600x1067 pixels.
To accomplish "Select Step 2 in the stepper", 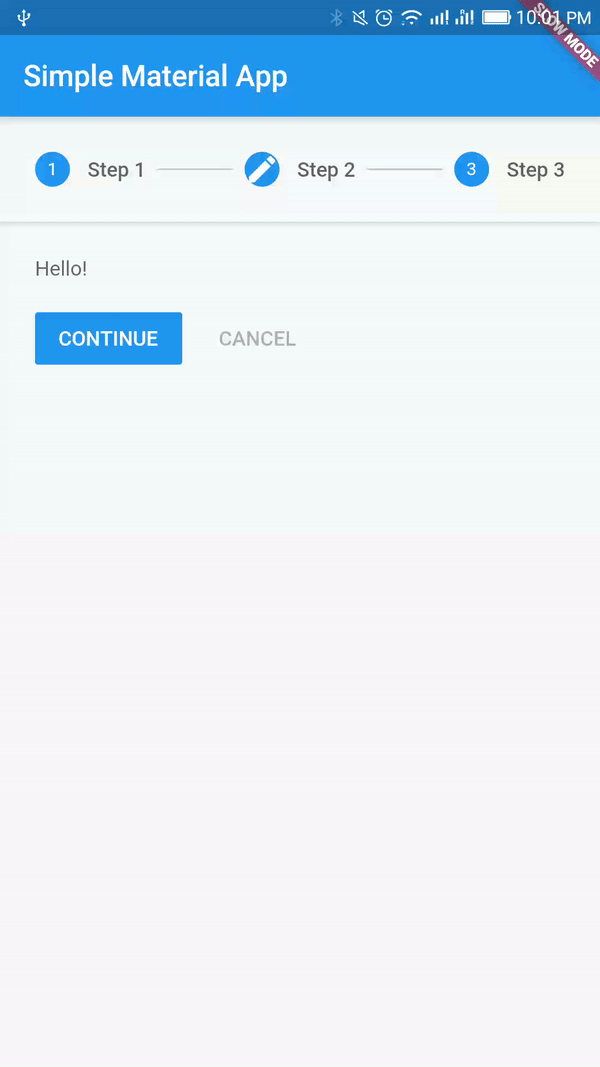I will 300,170.
